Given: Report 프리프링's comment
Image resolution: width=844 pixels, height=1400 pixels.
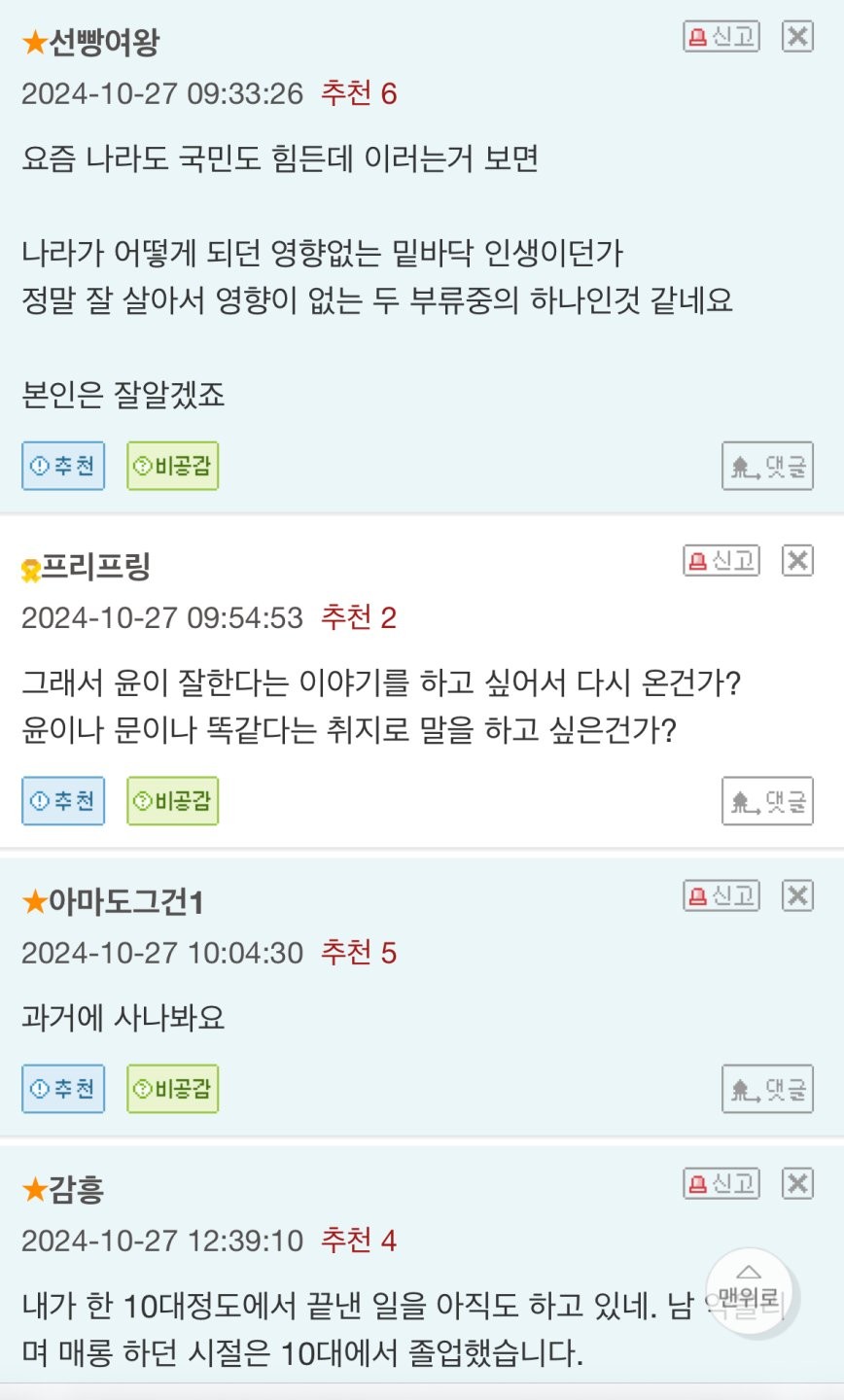Looking at the screenshot, I should pyautogui.click(x=721, y=561).
